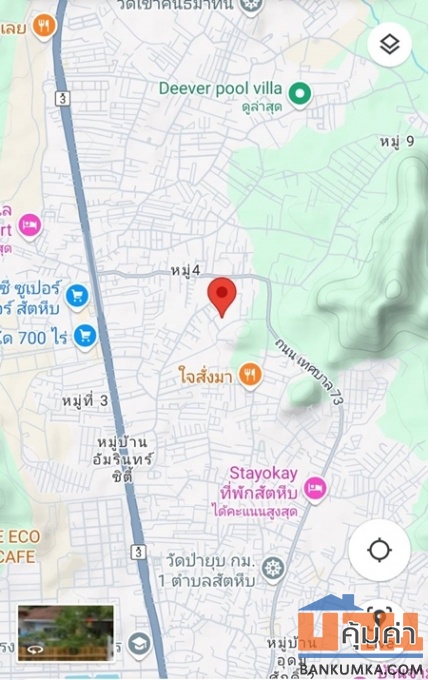This screenshot has width=428, height=680.
Task: Open the Stayokay ที่พักสัตหีบ hotel pin
Action: click(x=315, y=490)
